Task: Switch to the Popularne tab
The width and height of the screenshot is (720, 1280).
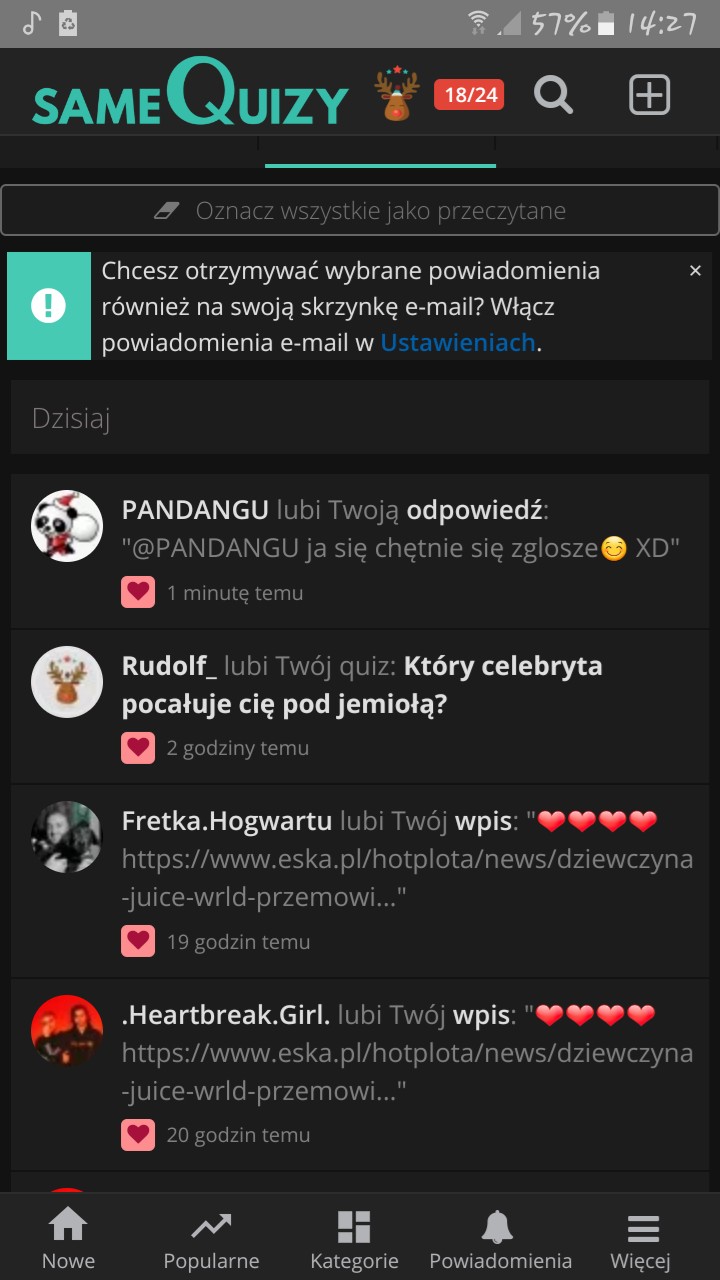Action: click(x=211, y=1238)
